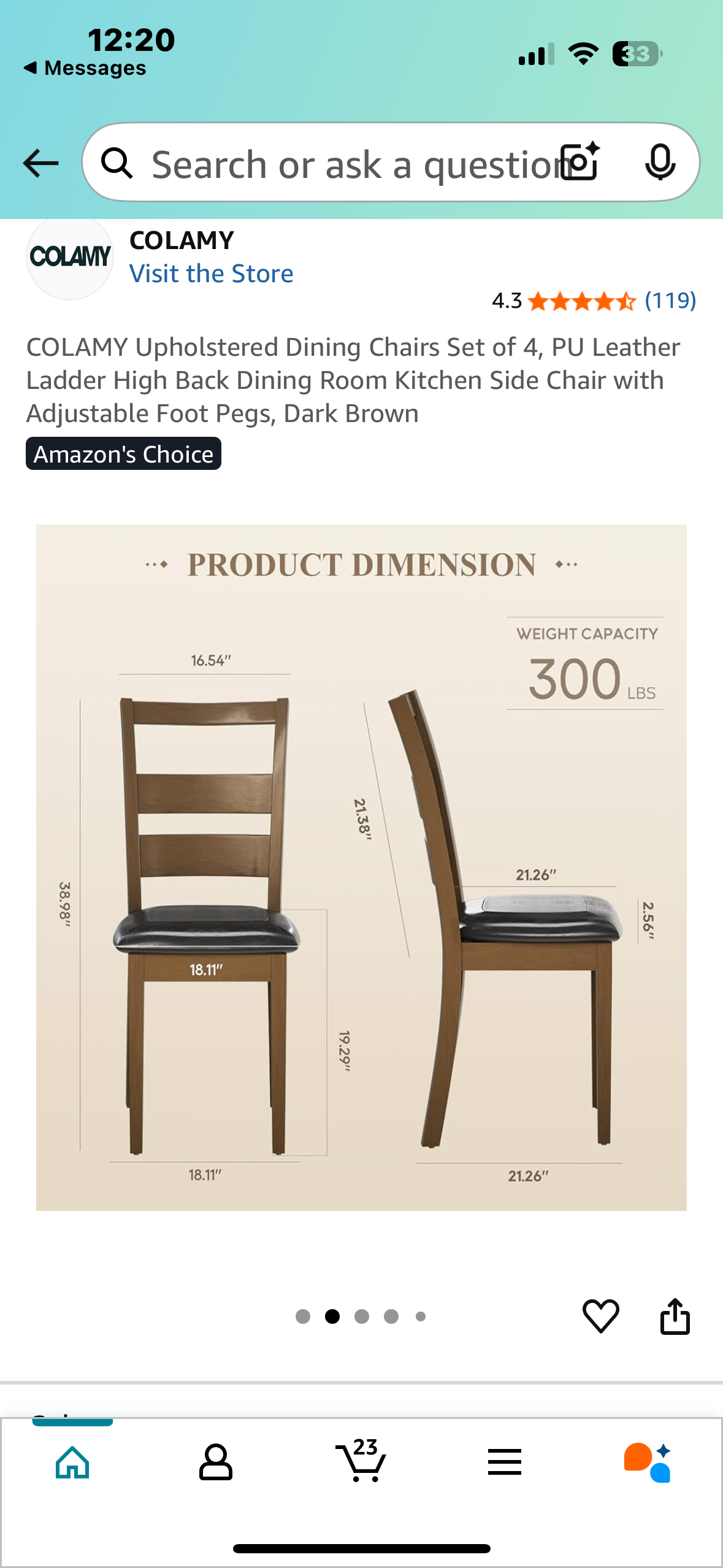Viewport: 723px width, 1568px height.
Task: Open the Rufus AI assistant
Action: [648, 1462]
